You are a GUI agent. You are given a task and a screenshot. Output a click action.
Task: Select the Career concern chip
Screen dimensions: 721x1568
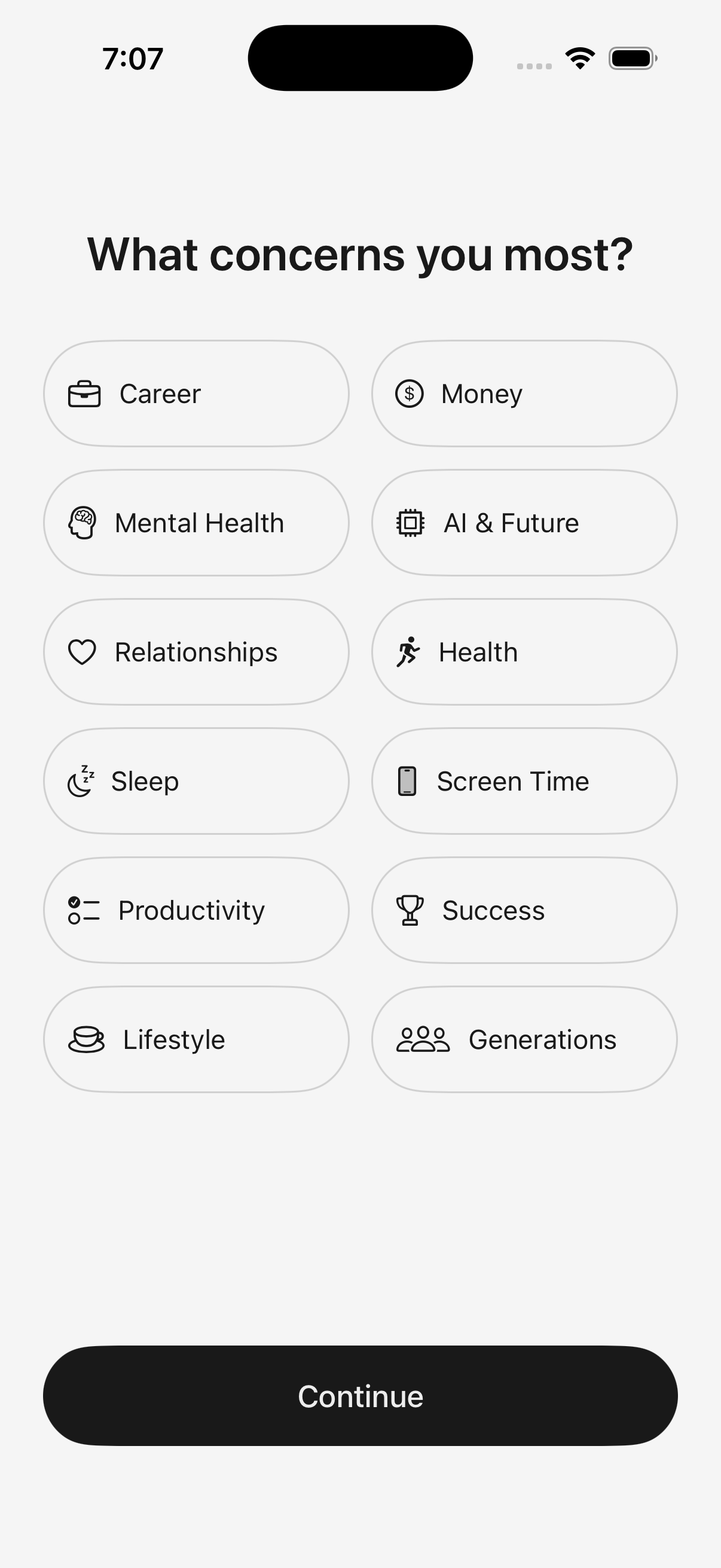196,394
